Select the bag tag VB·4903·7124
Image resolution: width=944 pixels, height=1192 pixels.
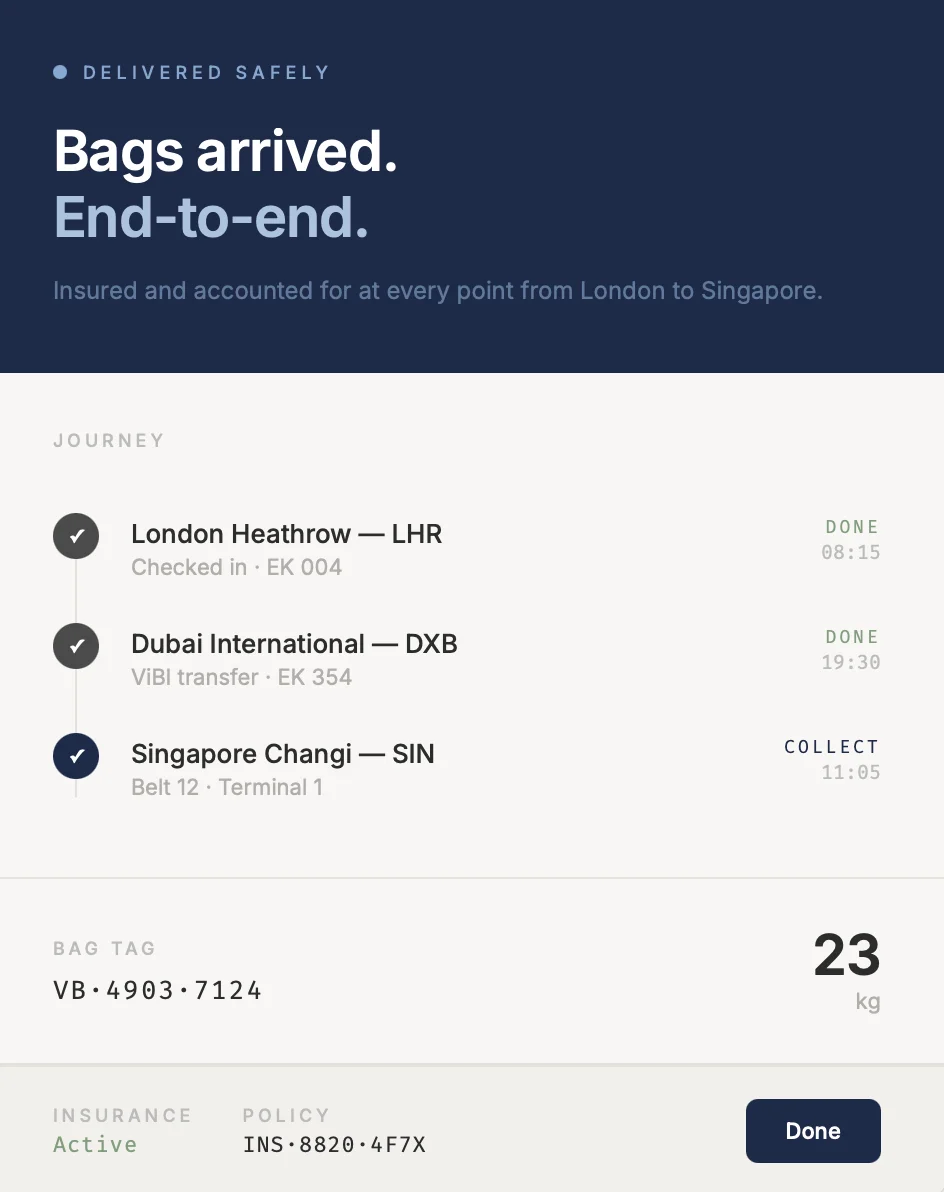(x=158, y=990)
